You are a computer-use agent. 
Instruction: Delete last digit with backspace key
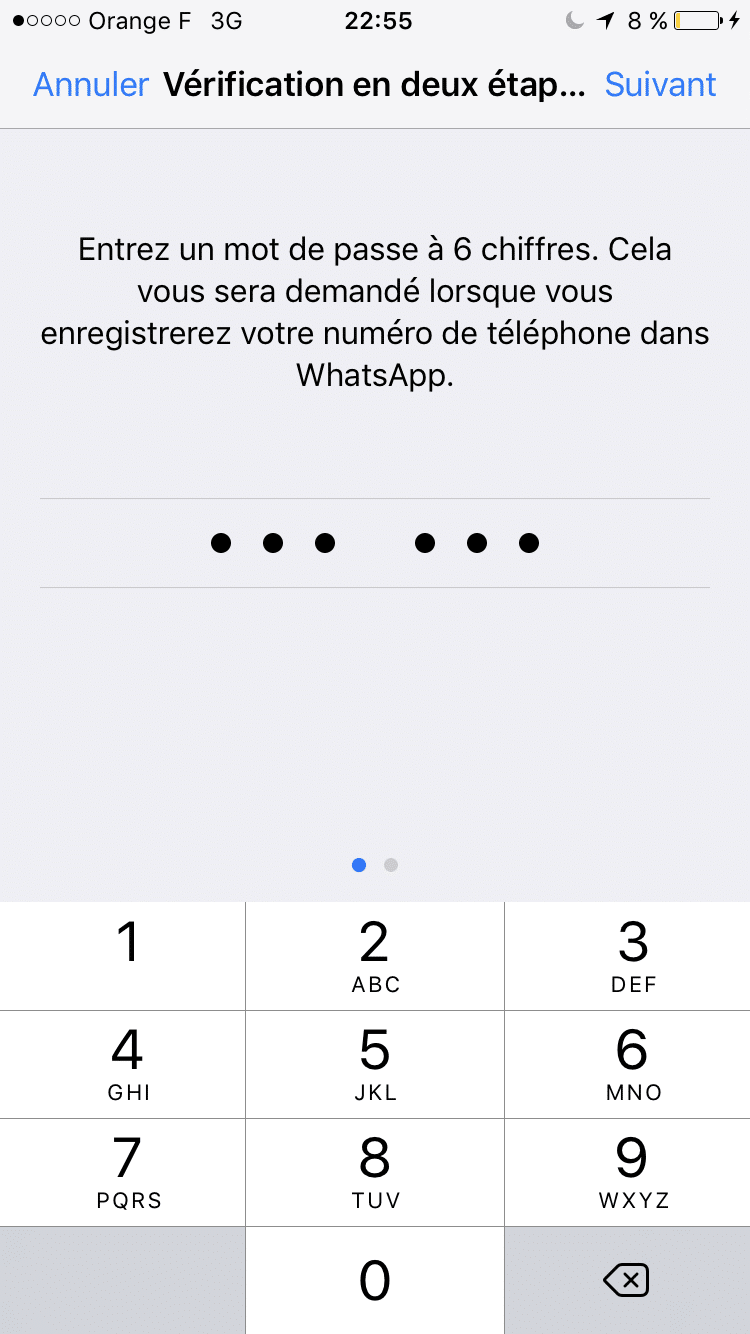[628, 1280]
